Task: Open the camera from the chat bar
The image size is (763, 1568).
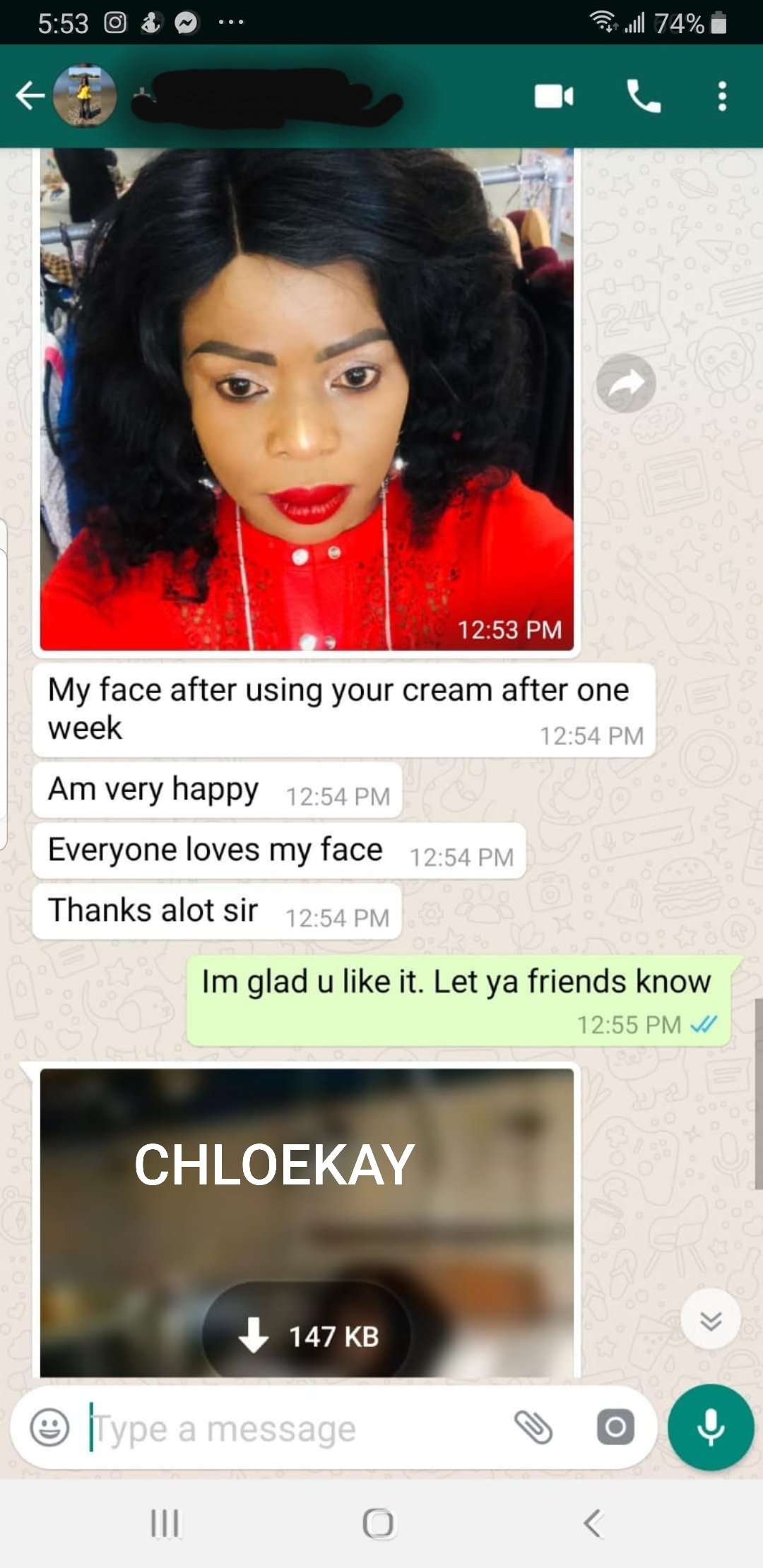Action: [615, 1427]
